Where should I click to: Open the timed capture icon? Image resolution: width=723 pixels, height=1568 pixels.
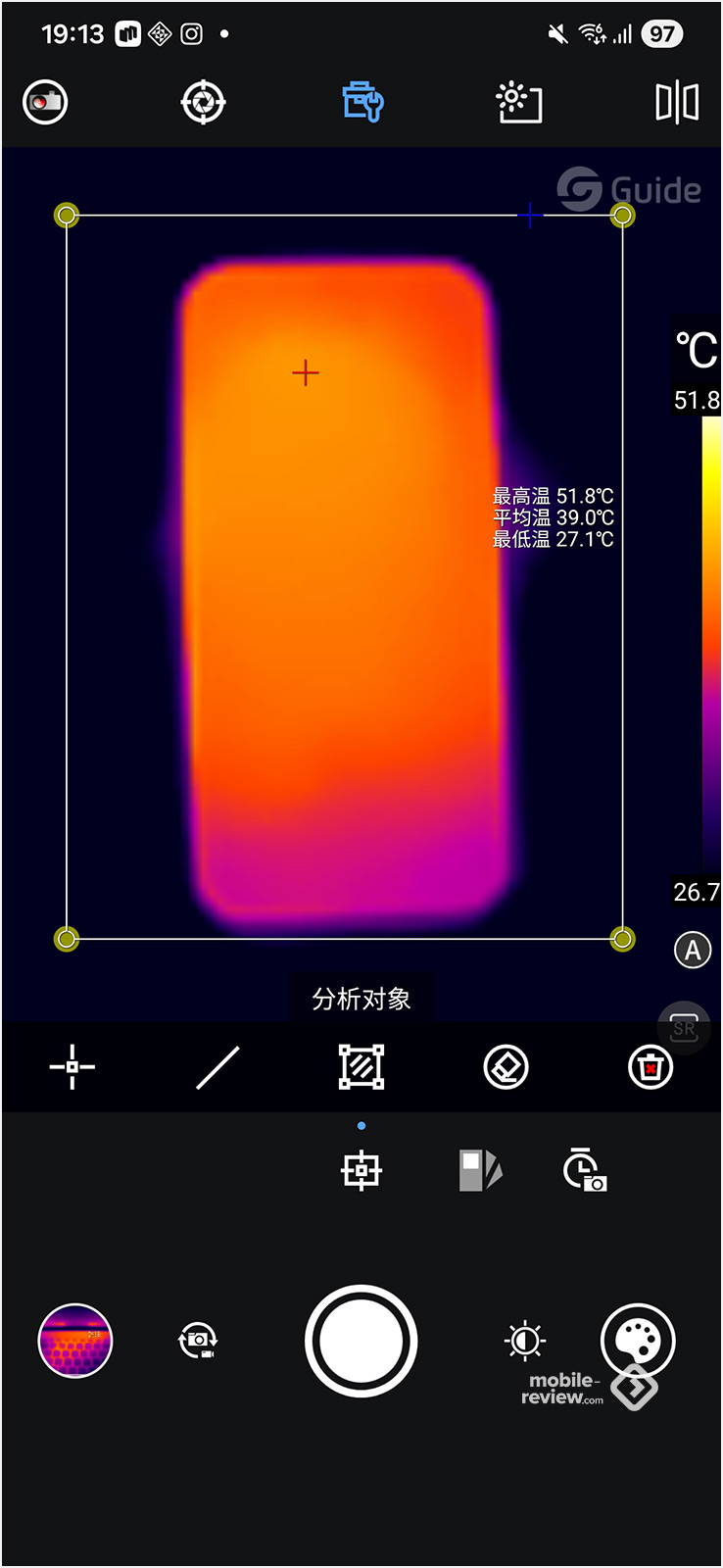[x=585, y=1170]
